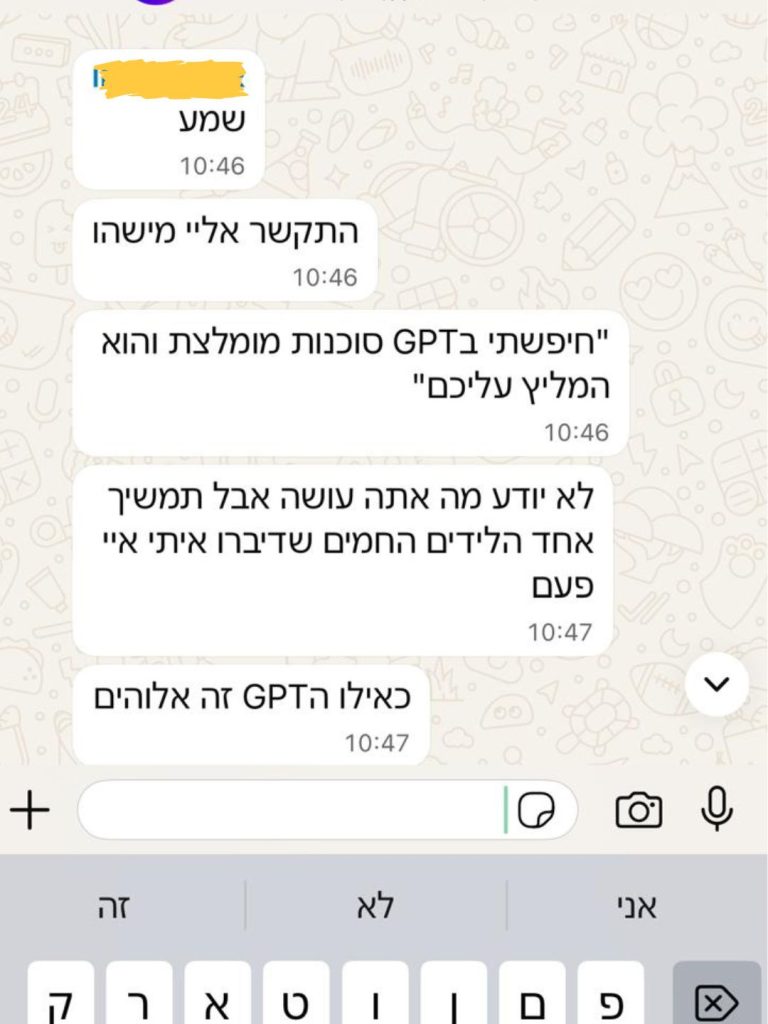
Task: Focus the message text field
Action: coord(290,810)
